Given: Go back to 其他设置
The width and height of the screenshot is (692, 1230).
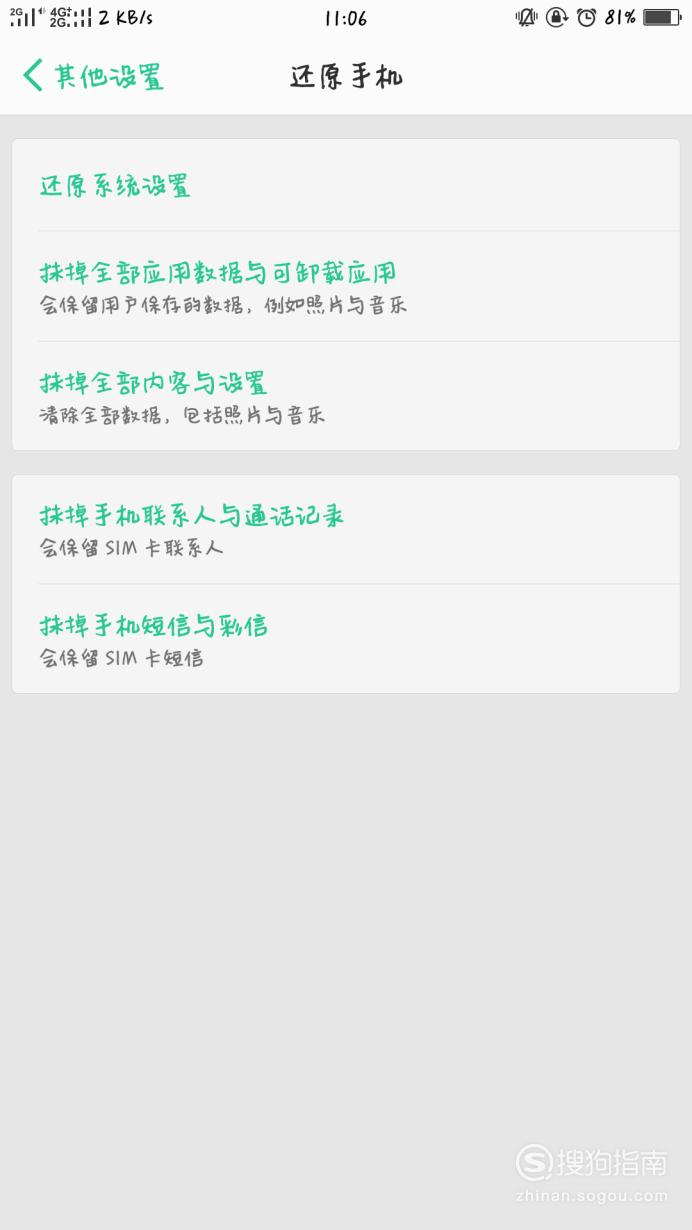Looking at the screenshot, I should (93, 76).
